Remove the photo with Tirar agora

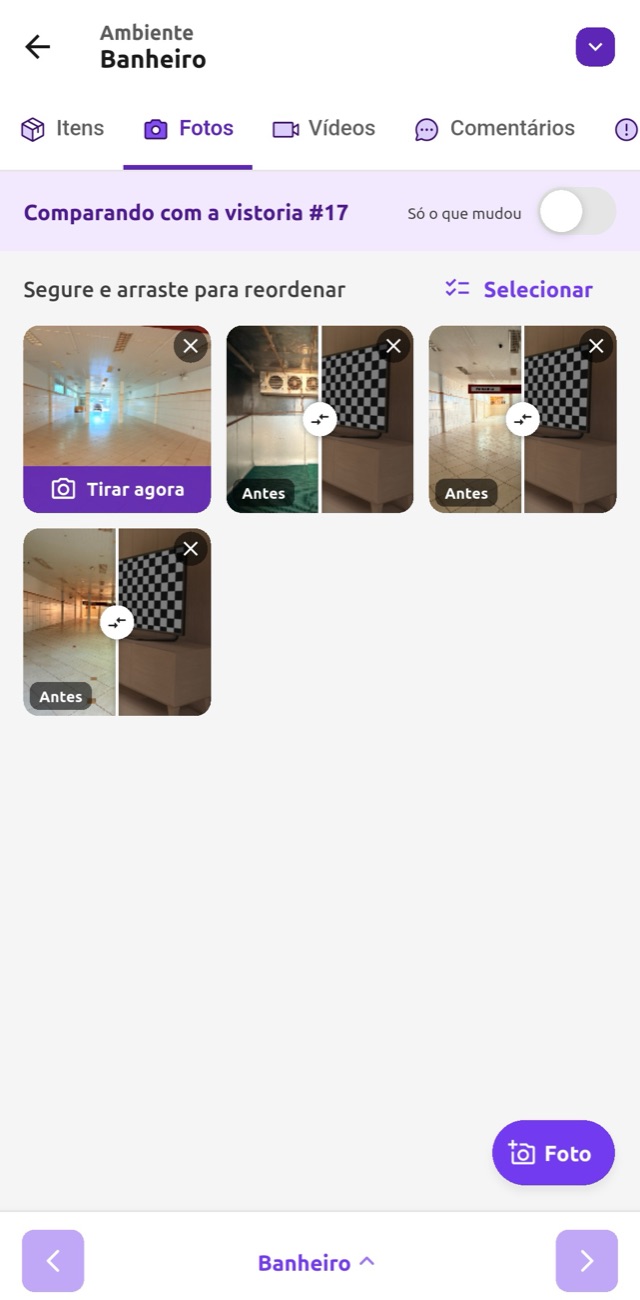(191, 346)
